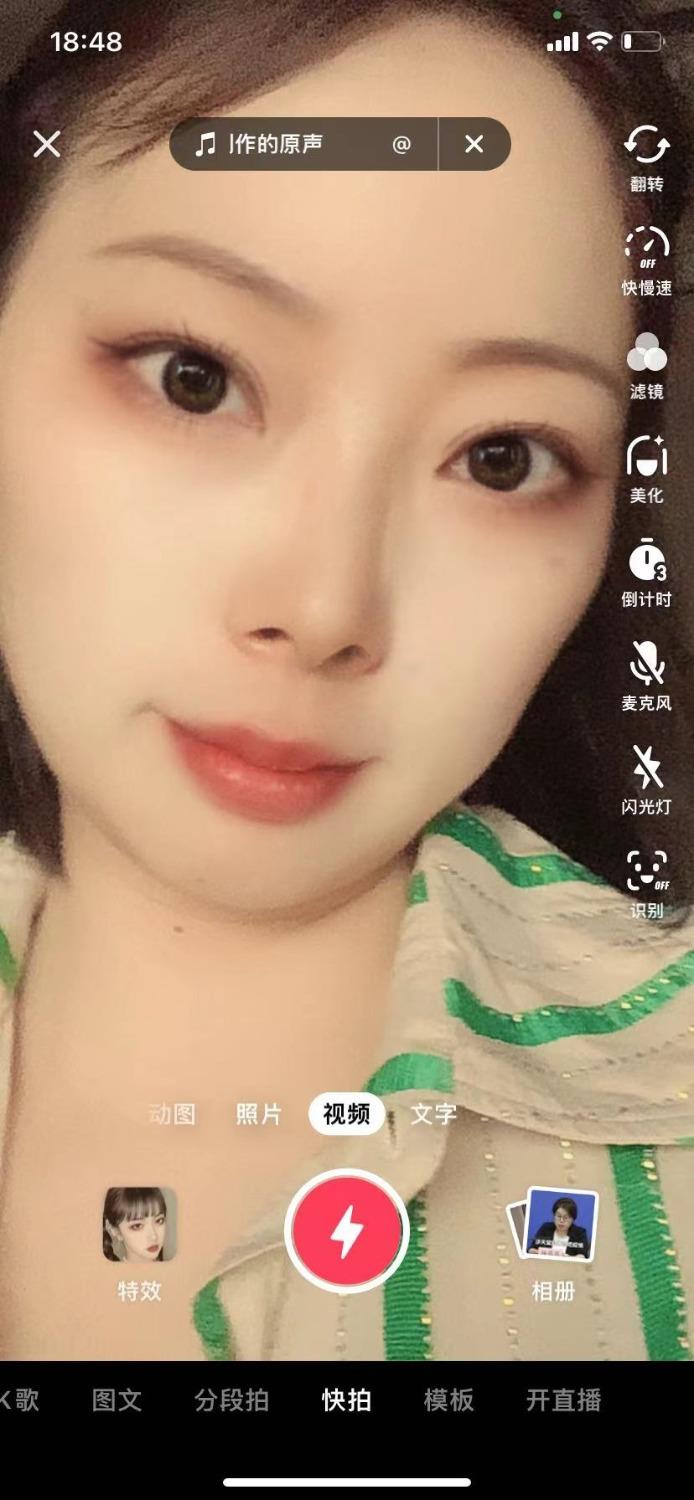The image size is (694, 1500).
Task: Toggle the 识别 recognition feature
Action: 646,882
